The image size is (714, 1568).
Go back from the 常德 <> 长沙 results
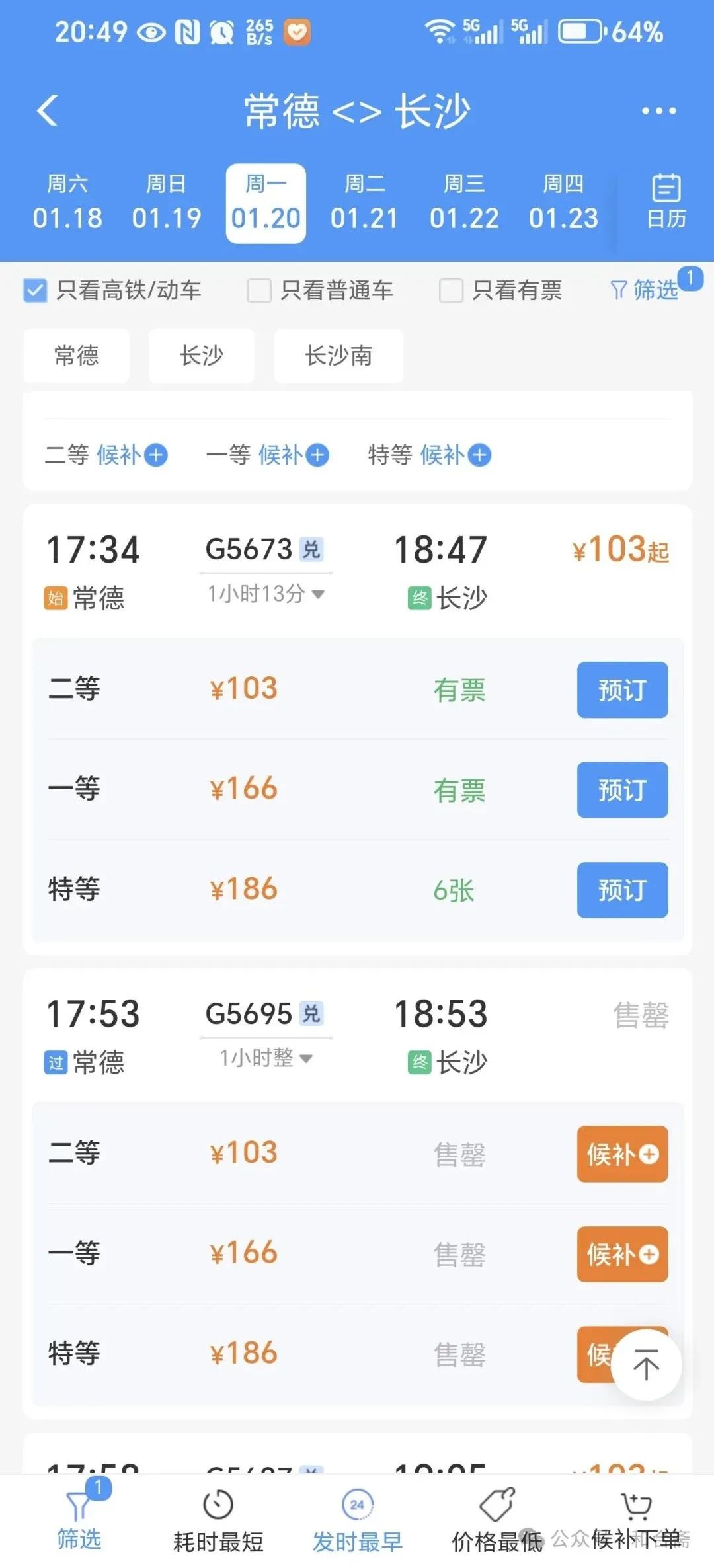coord(48,110)
